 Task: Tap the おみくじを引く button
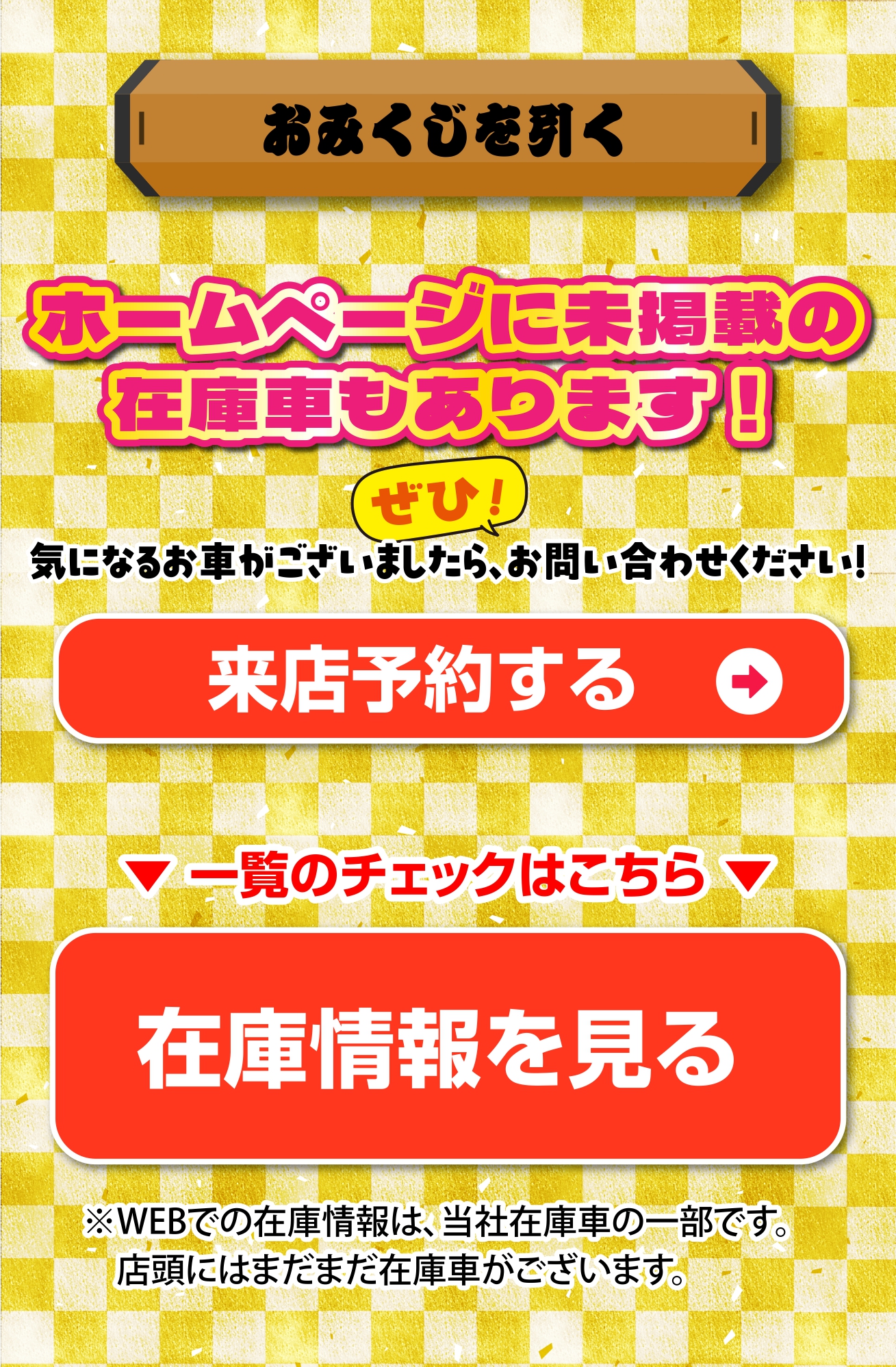coord(448,129)
